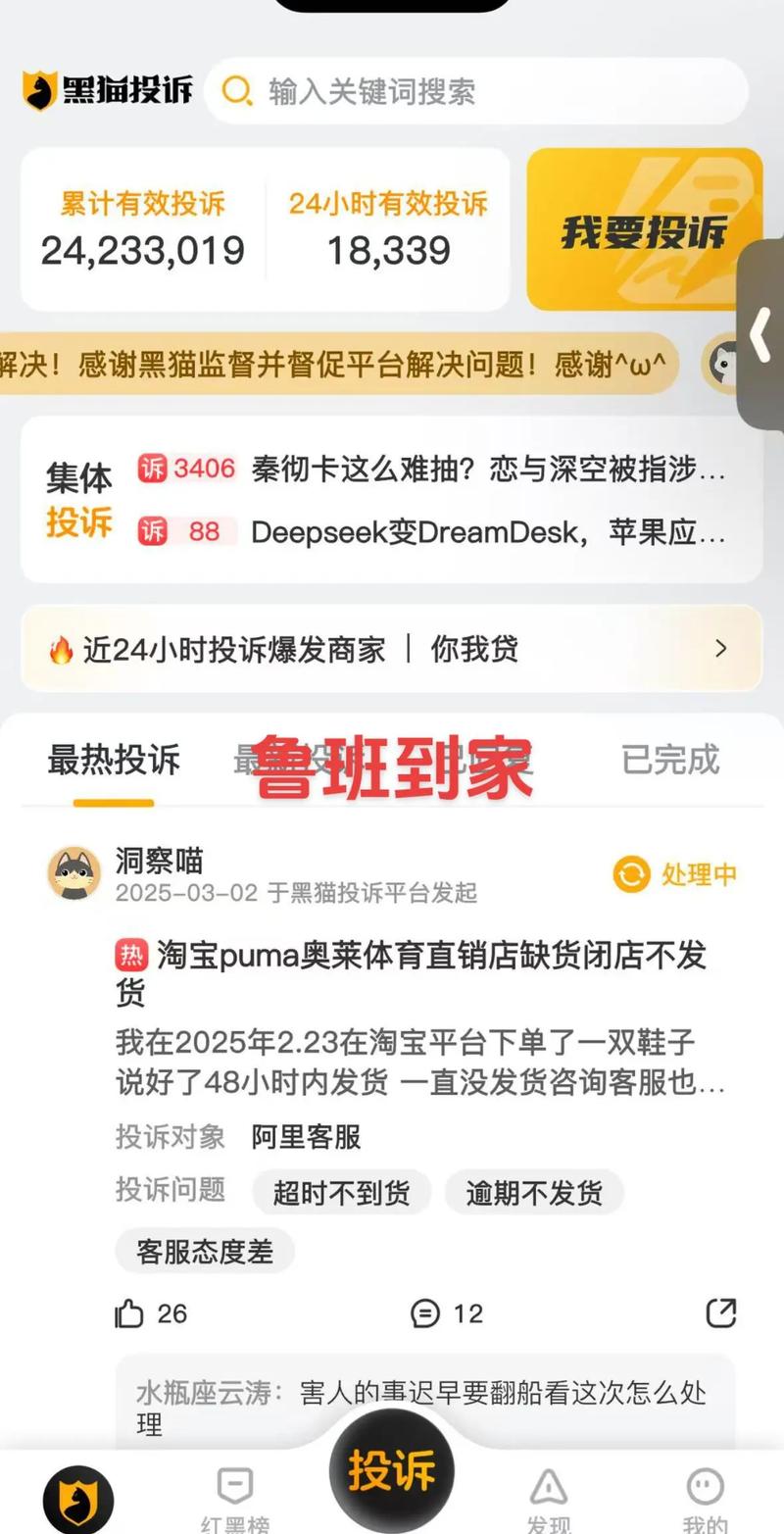
Task: Select the 客服态度差 chip
Action: click(x=205, y=1252)
